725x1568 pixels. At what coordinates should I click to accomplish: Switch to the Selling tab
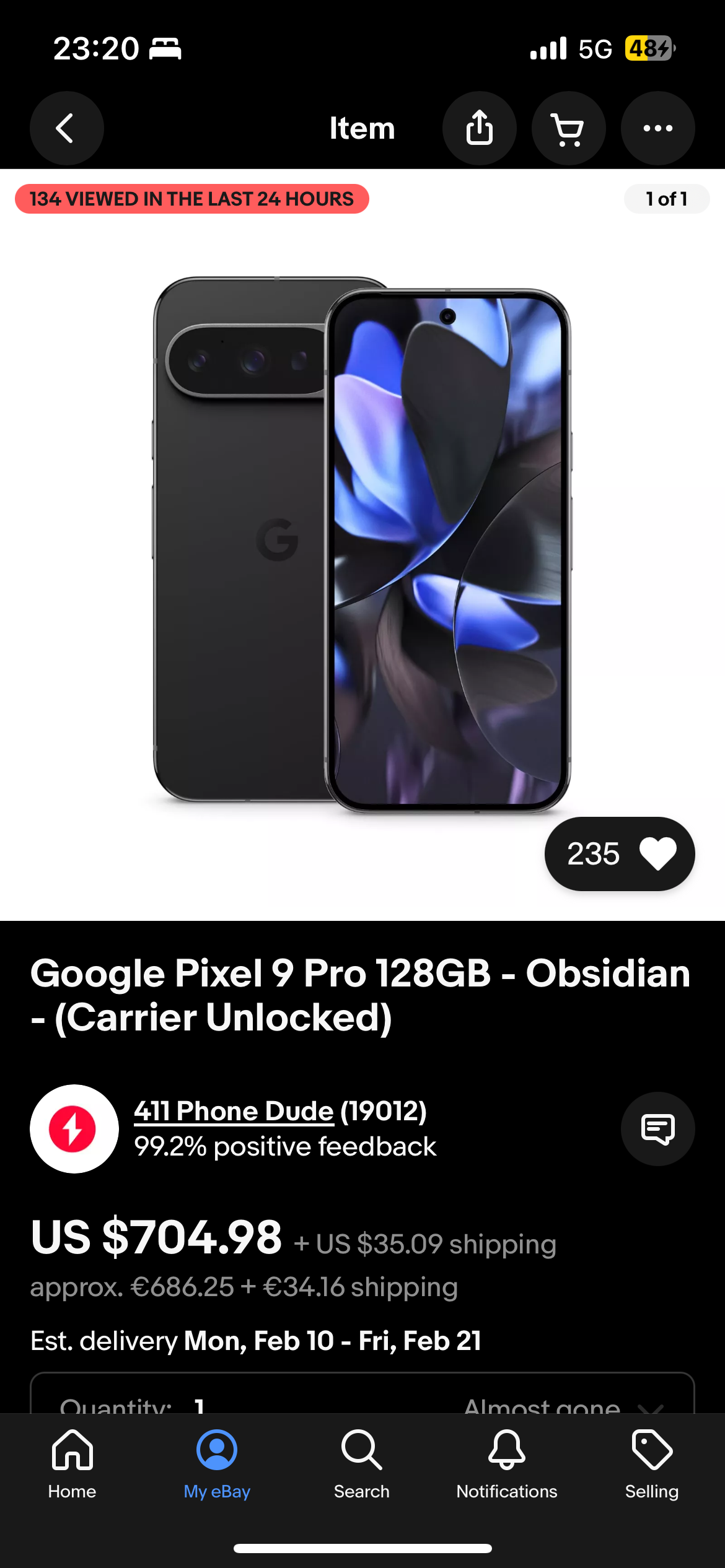coord(652,1464)
